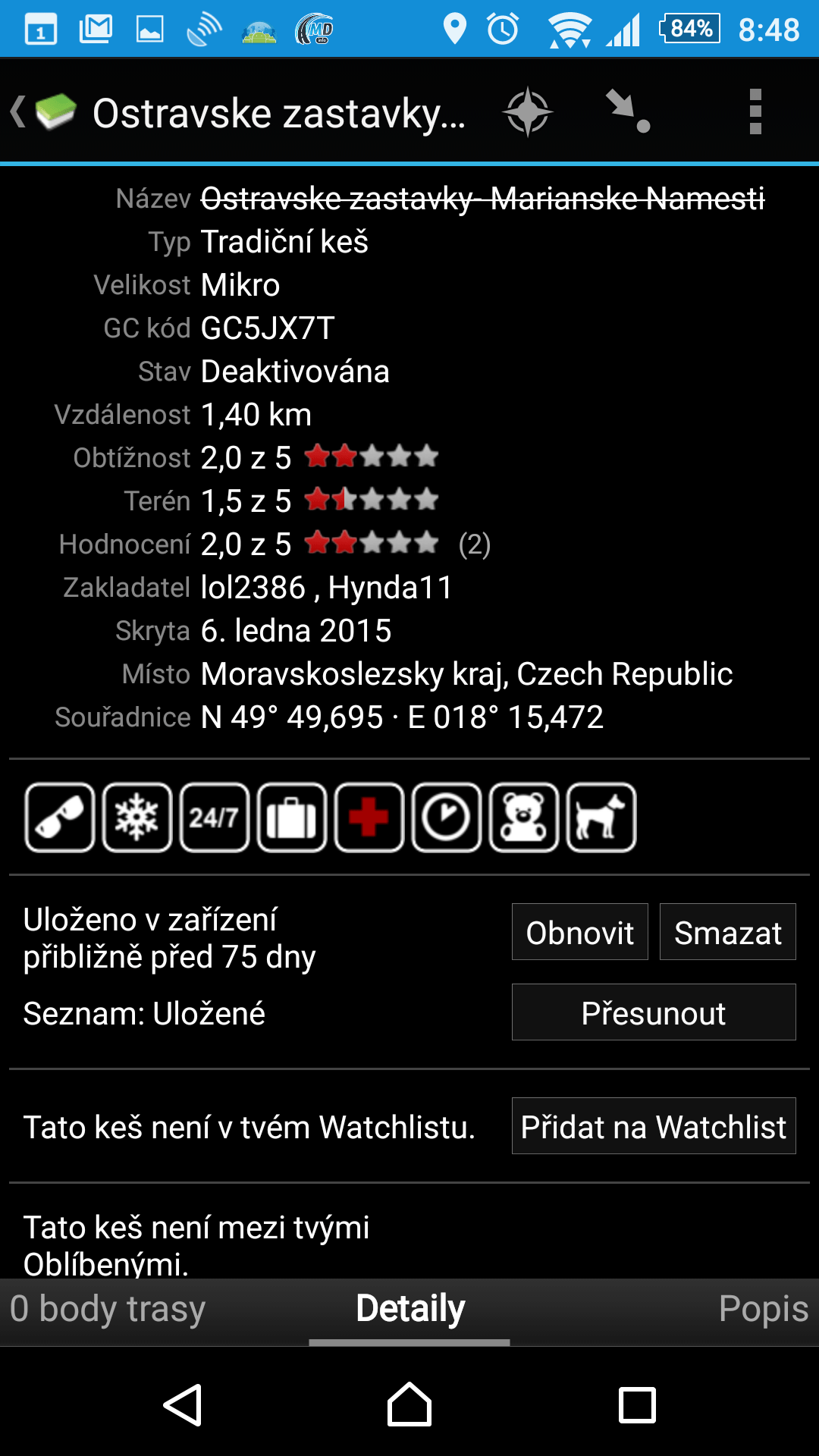The width and height of the screenshot is (819, 1456).
Task: Open the overflow menu
Action: pos(755,111)
